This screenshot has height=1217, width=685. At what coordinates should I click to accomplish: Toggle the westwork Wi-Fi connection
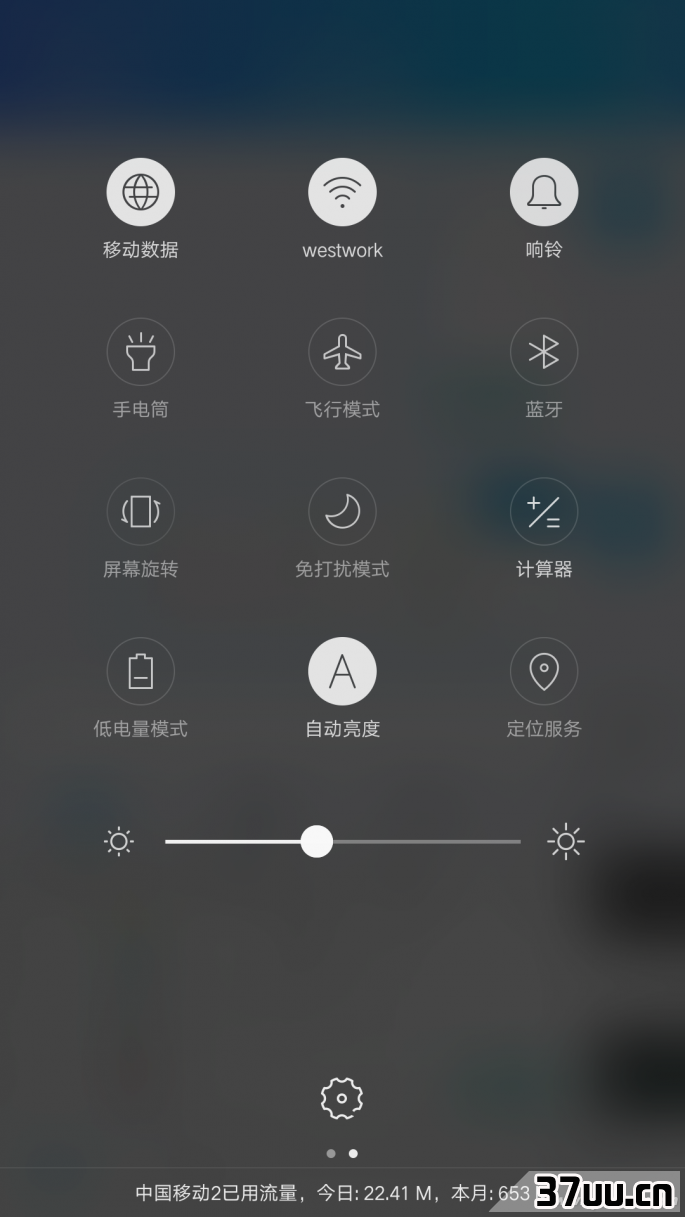(343, 192)
